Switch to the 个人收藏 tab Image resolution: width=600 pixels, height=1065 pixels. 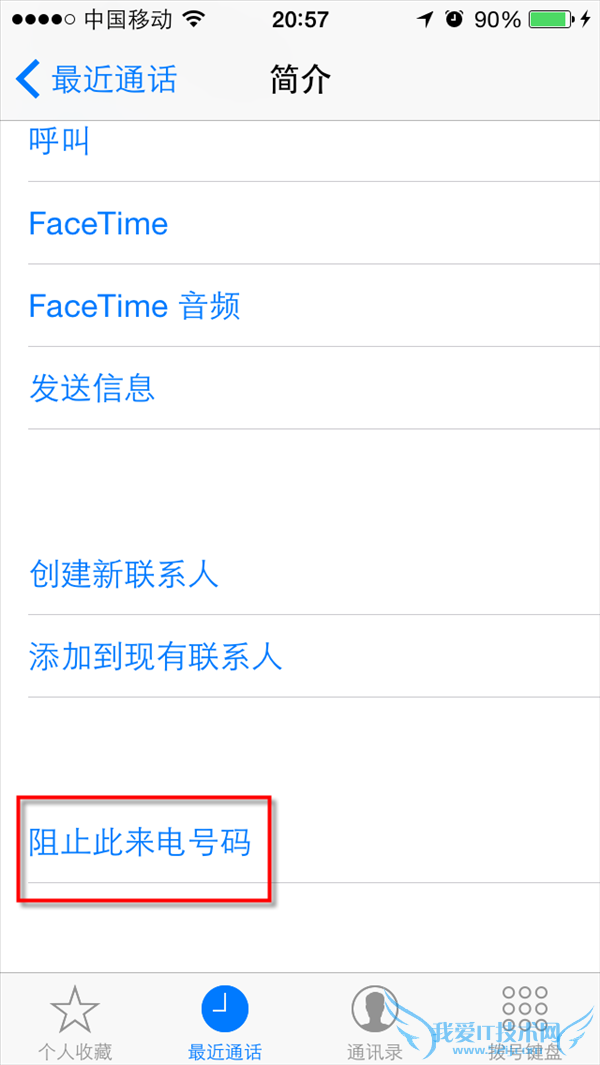75,1021
